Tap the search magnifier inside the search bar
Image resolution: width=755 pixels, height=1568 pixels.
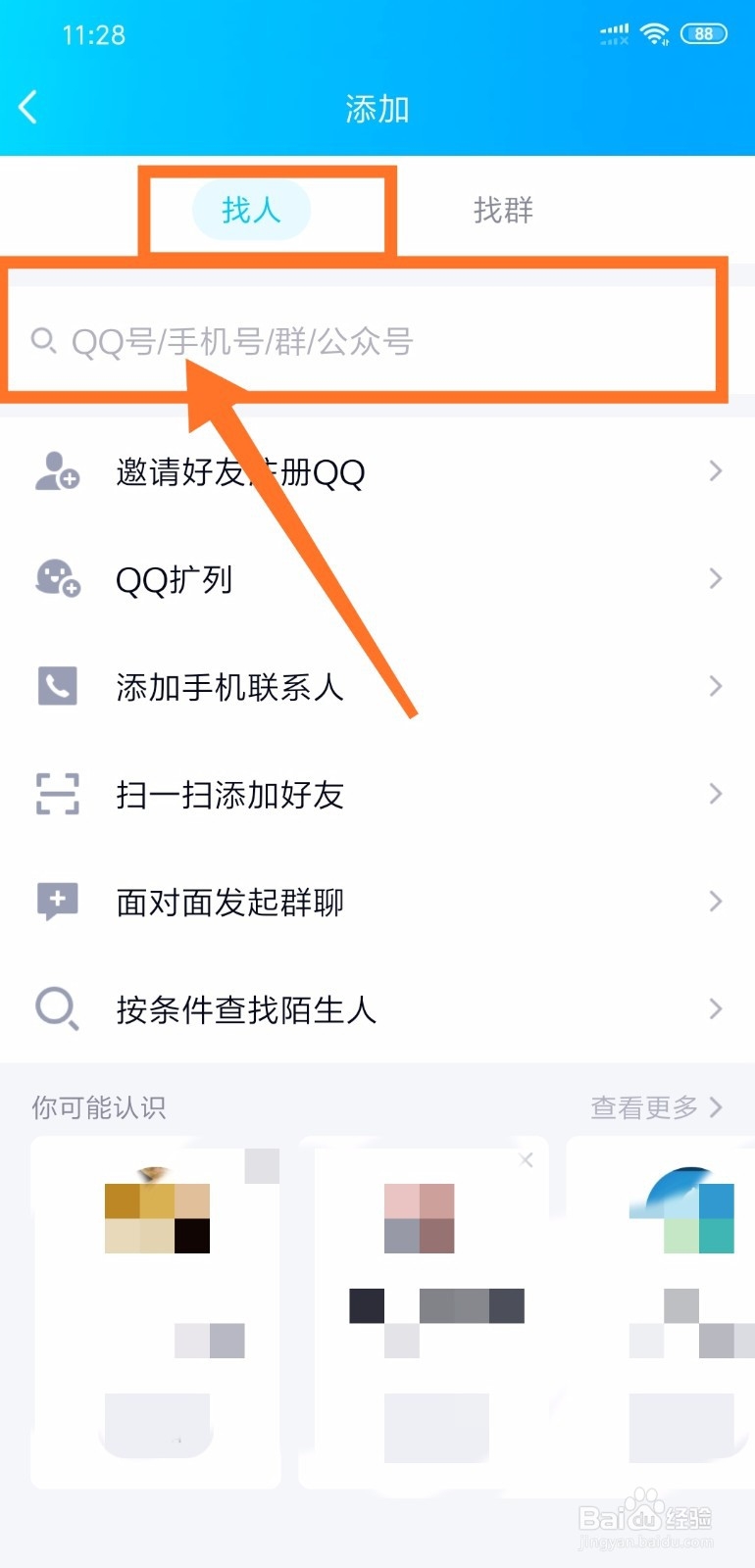43,342
